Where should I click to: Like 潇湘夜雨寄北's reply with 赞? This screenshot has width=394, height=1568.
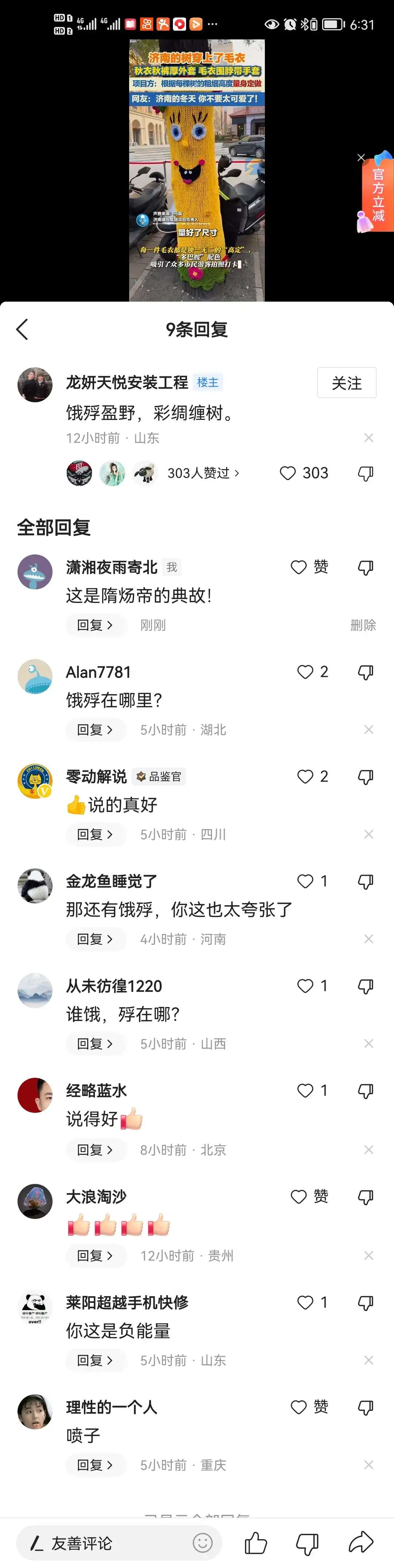pos(299,567)
